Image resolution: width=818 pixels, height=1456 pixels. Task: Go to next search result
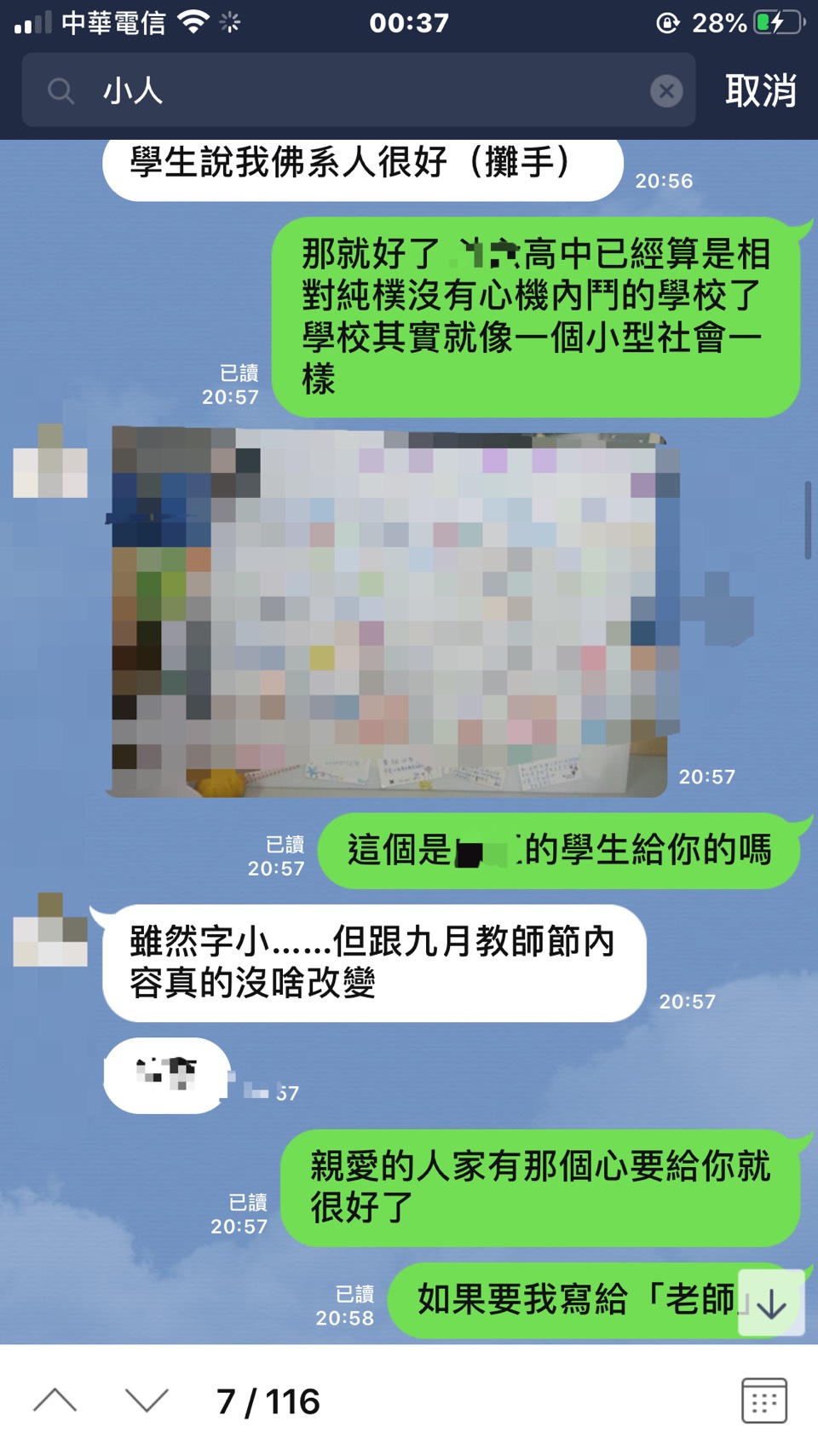click(x=146, y=1401)
